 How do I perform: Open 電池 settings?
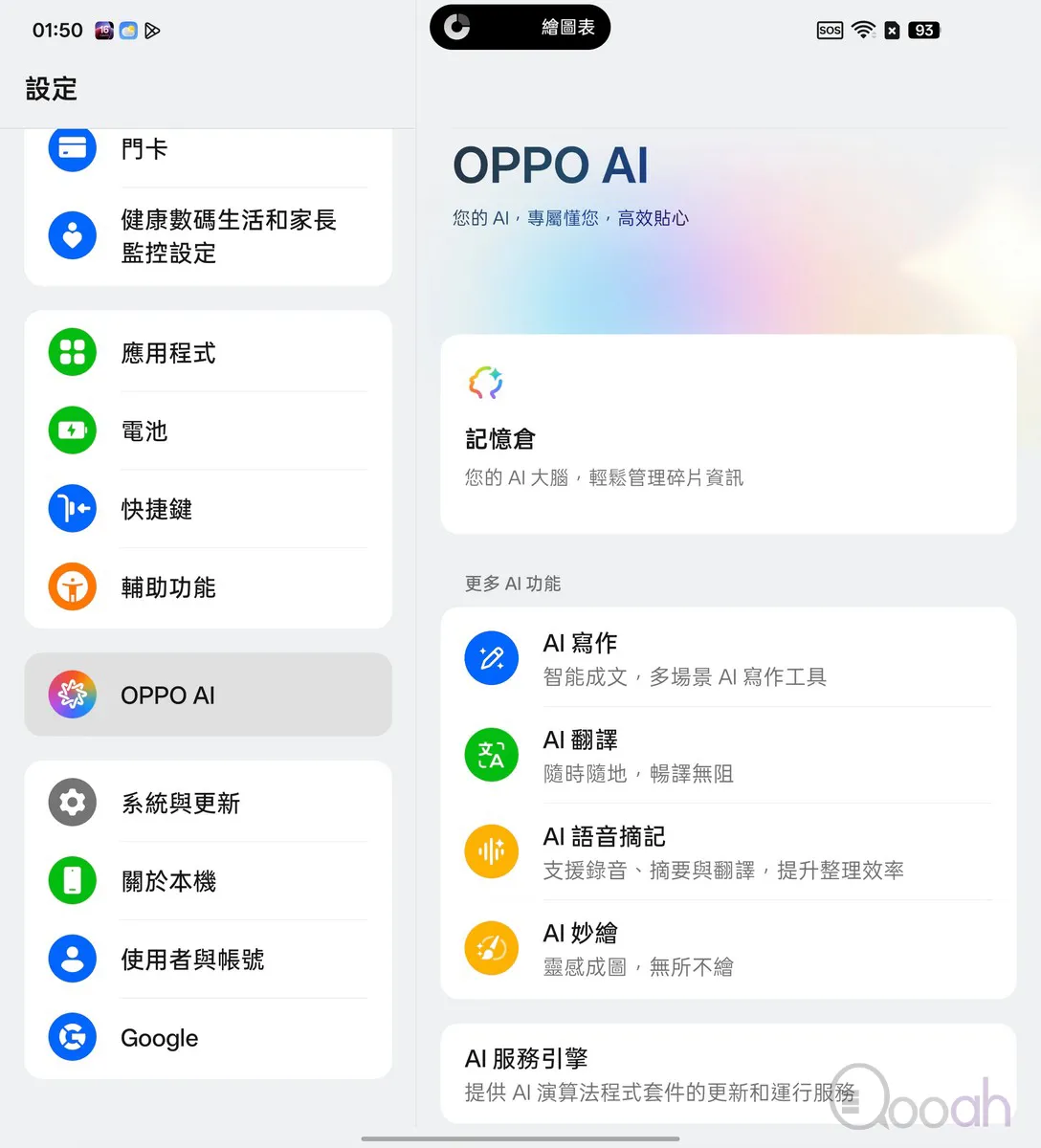coord(208,431)
